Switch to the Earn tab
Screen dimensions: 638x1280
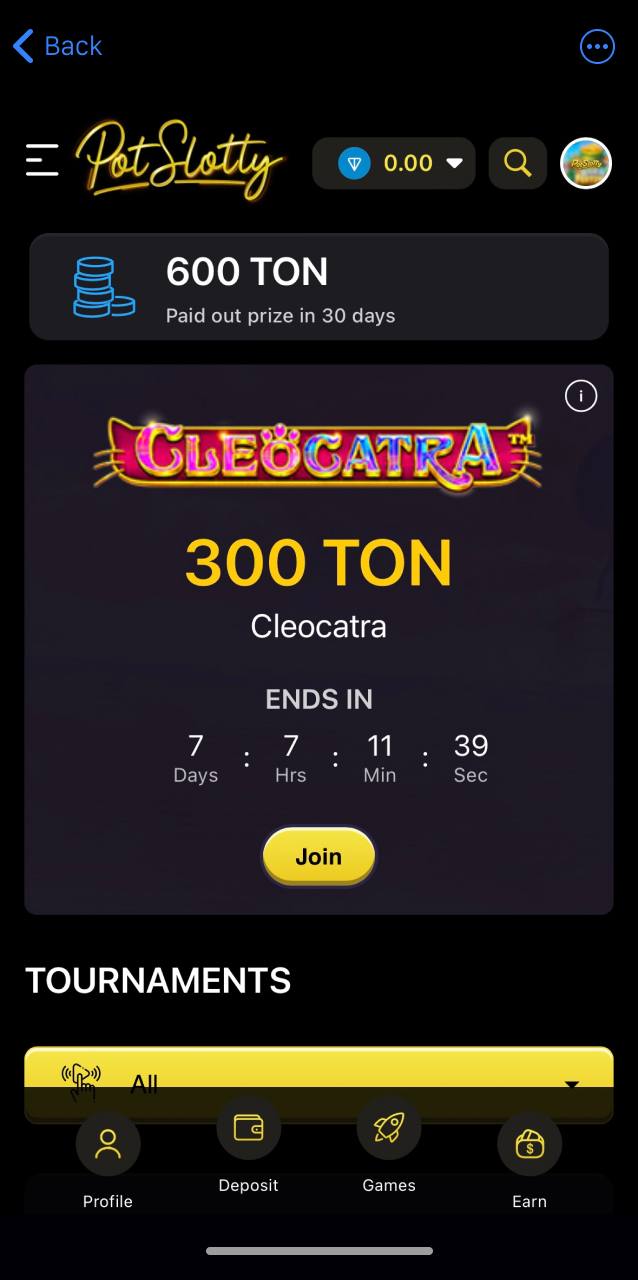coord(529,1160)
